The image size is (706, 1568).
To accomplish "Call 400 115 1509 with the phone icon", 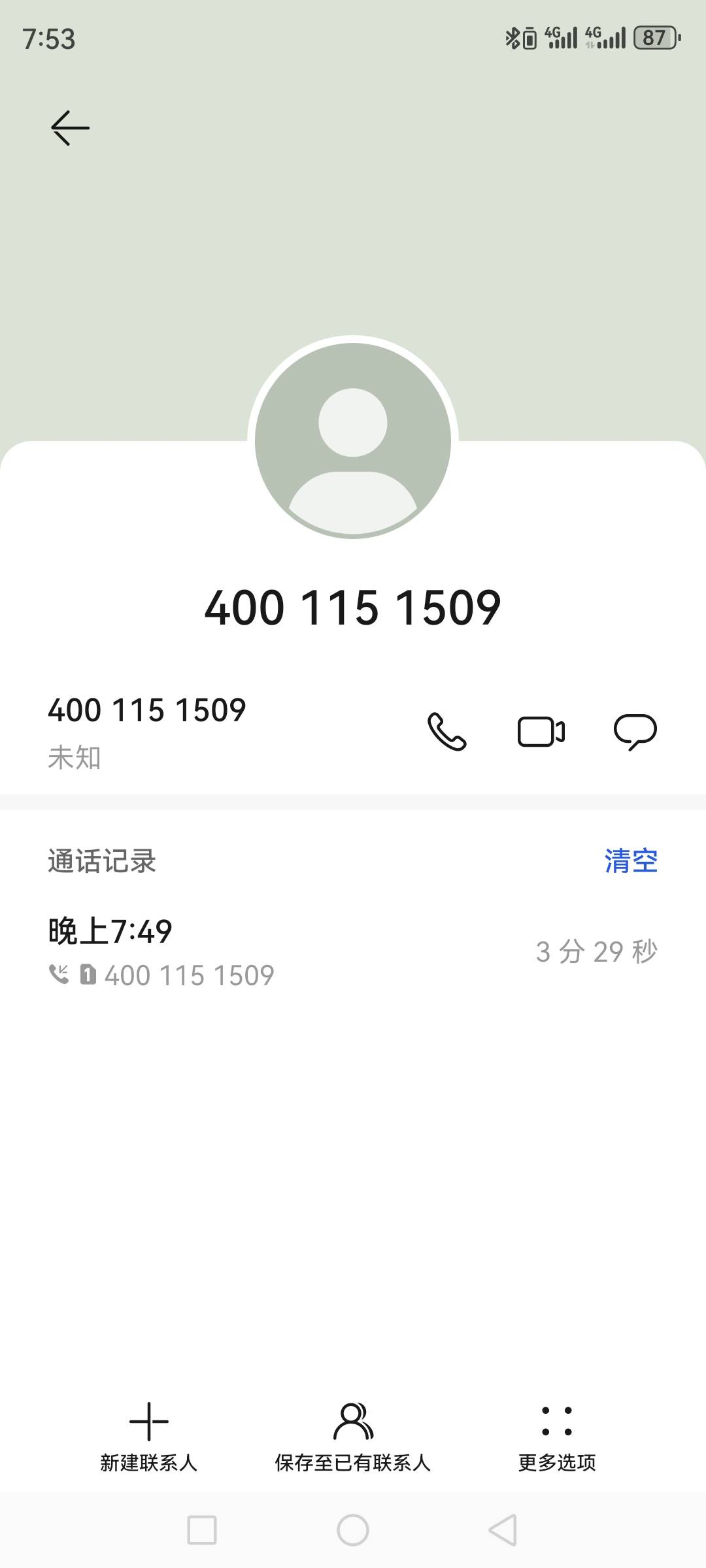I will 447,731.
